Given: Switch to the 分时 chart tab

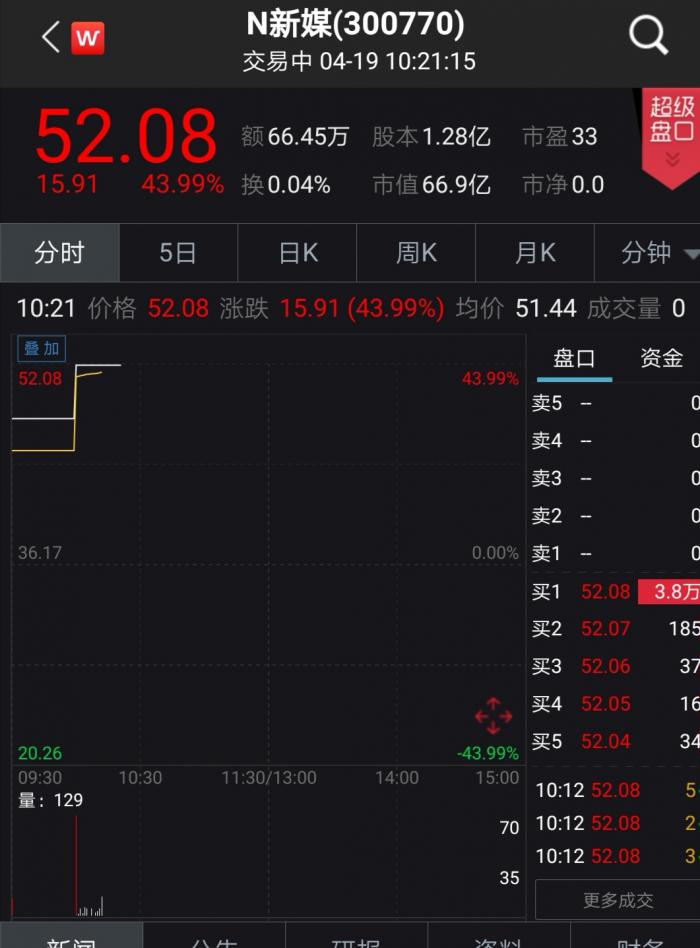Looking at the screenshot, I should click(59, 253).
